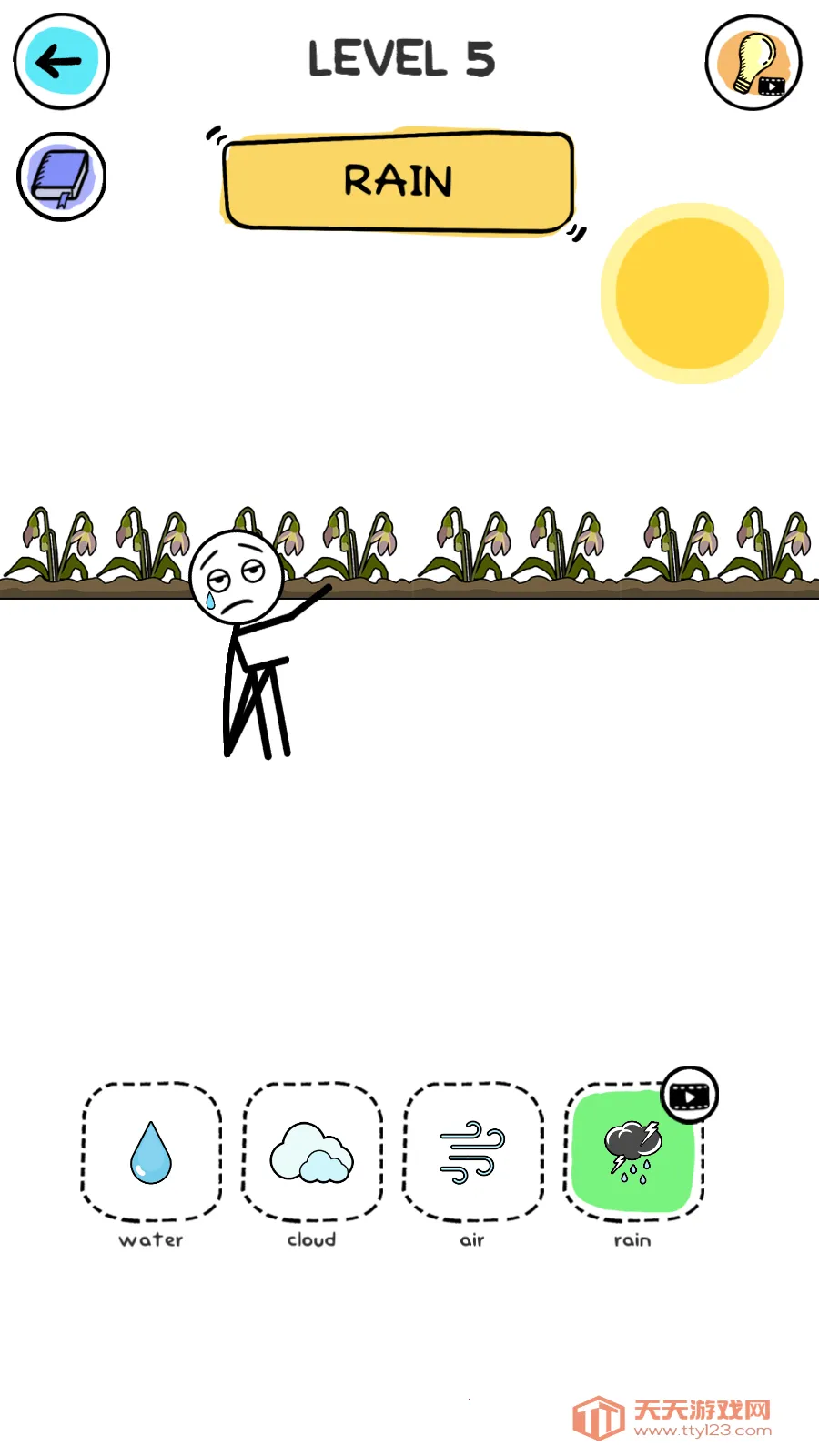Get a hint with the lightbulb

pos(753,62)
